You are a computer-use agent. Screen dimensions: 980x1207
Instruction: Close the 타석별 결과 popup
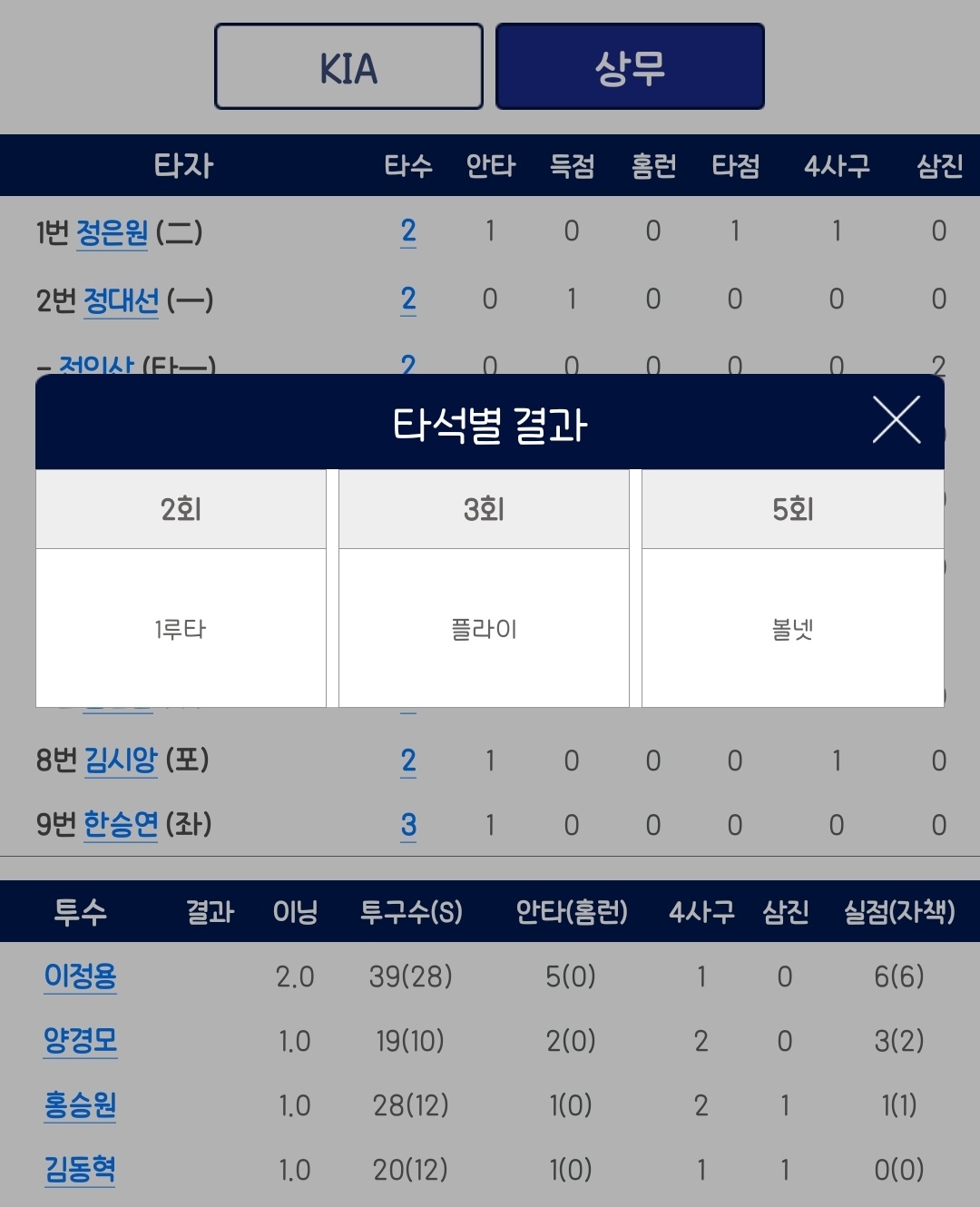pos(896,420)
